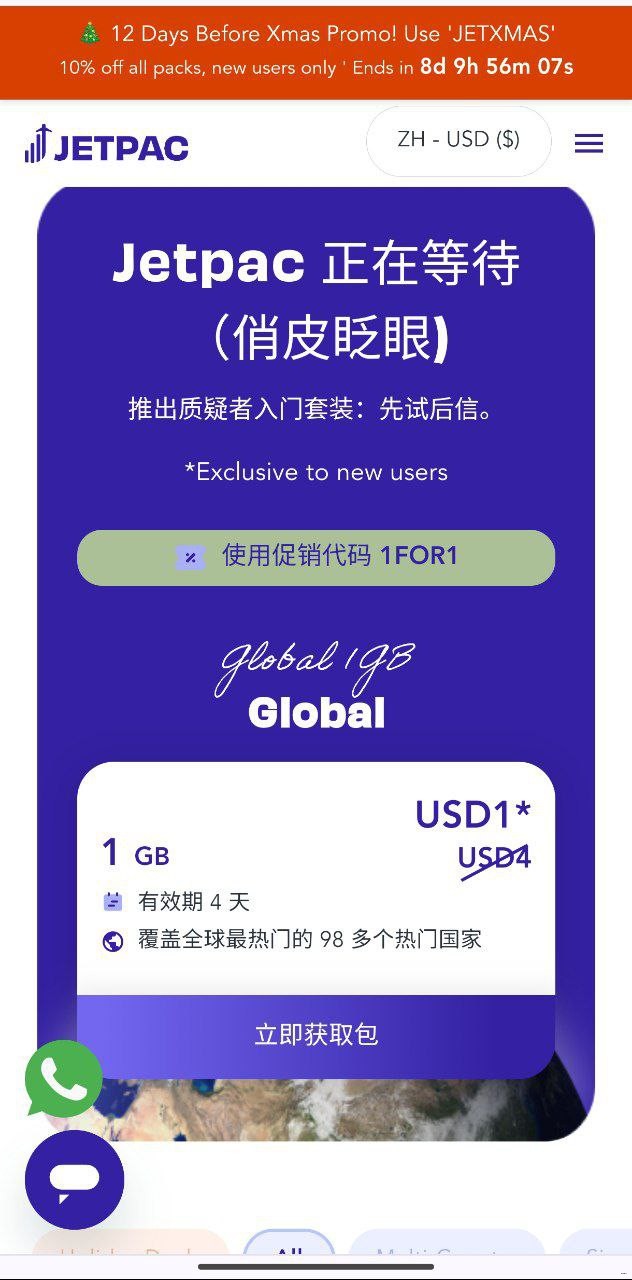Open the hamburger menu

click(588, 144)
